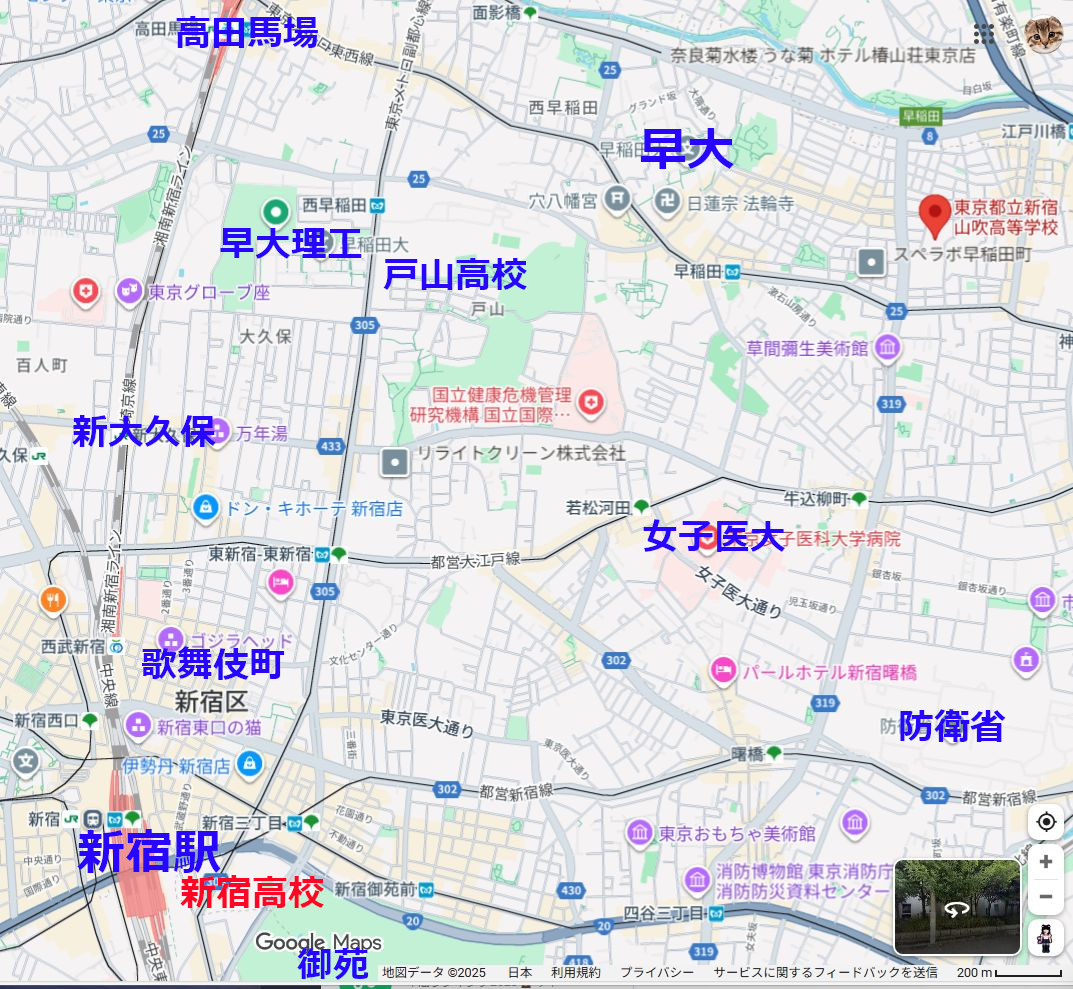
Task: Select the red pin for 新宿山吹高等学校
Action: 935,214
